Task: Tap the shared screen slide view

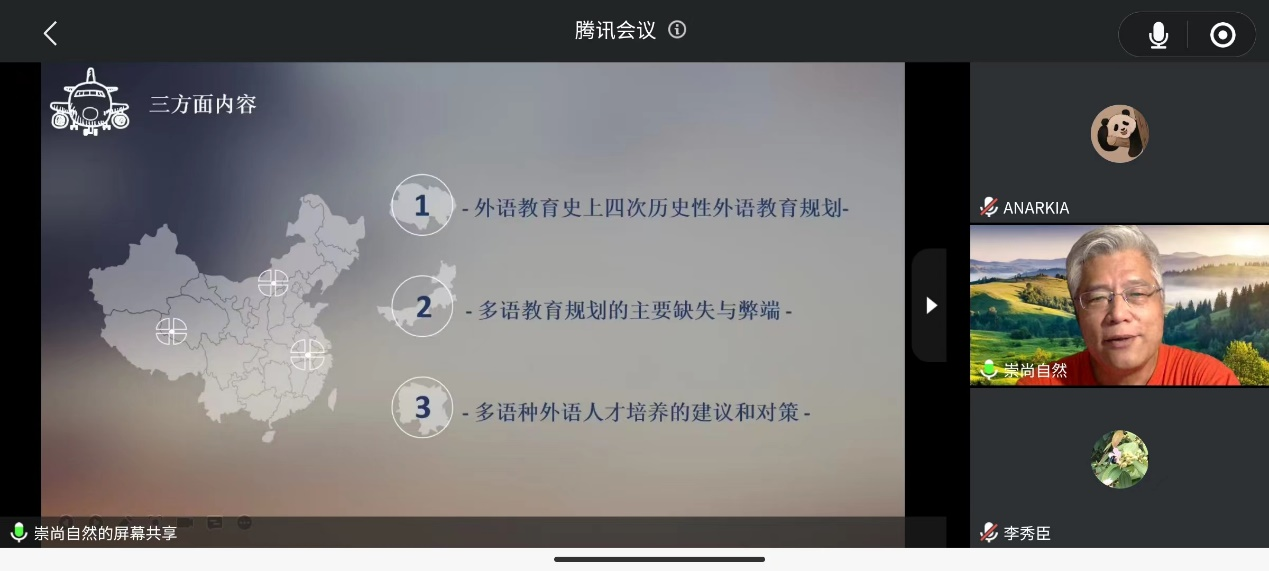Action: 472,300
